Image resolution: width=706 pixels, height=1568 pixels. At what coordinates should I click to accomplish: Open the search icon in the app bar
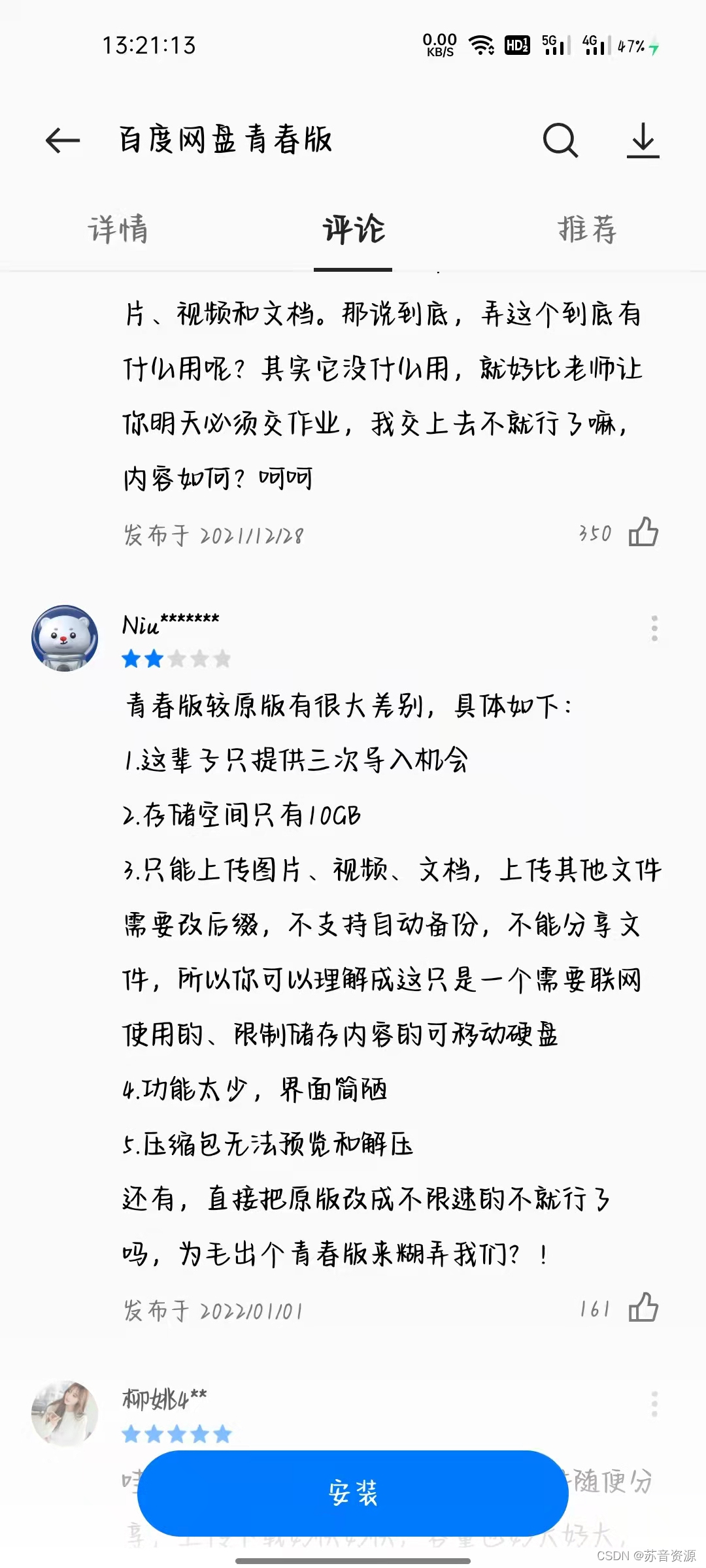560,140
